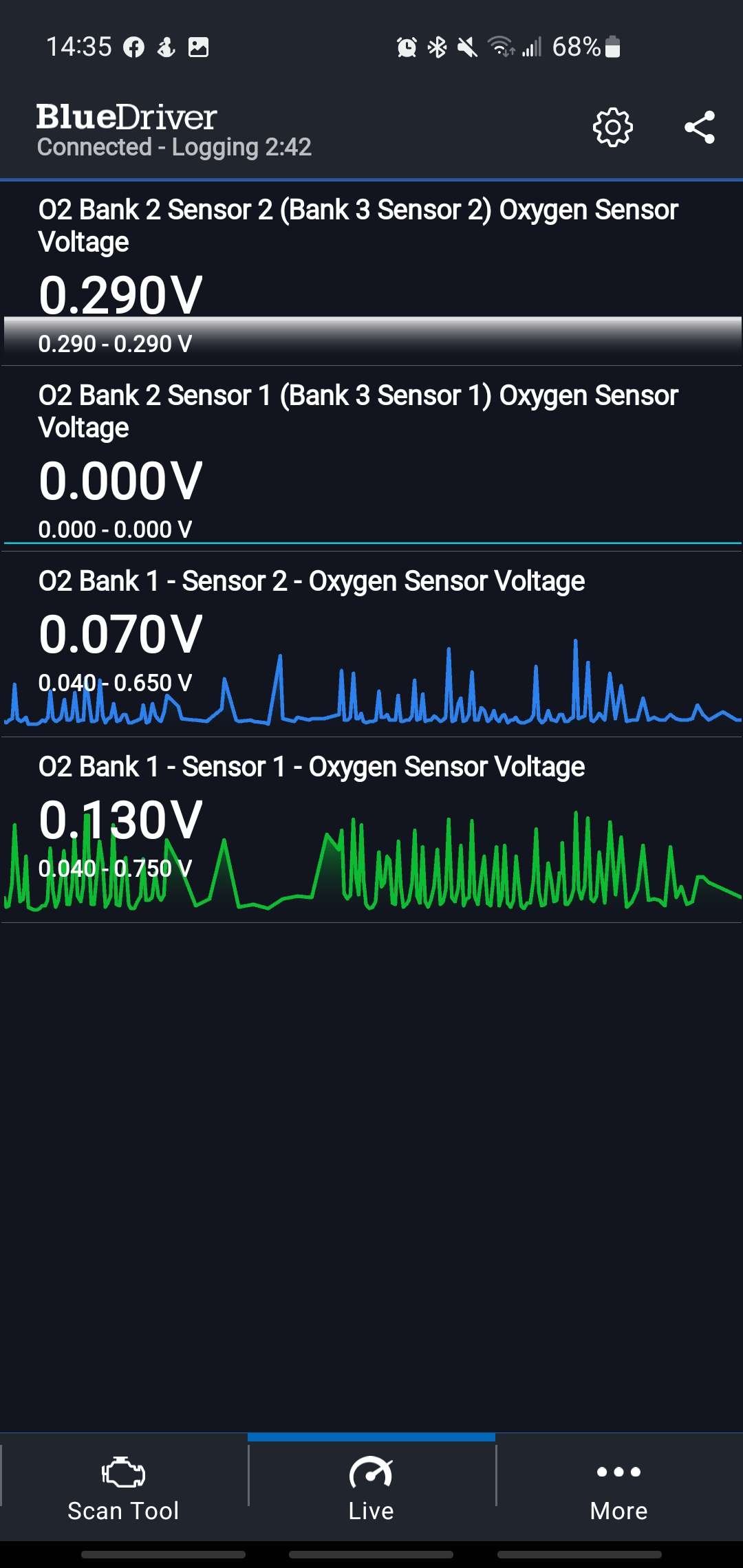Open O2 Bank 1 - Sensor 1 voltage graph
The width and height of the screenshot is (743, 1568).
(371, 830)
